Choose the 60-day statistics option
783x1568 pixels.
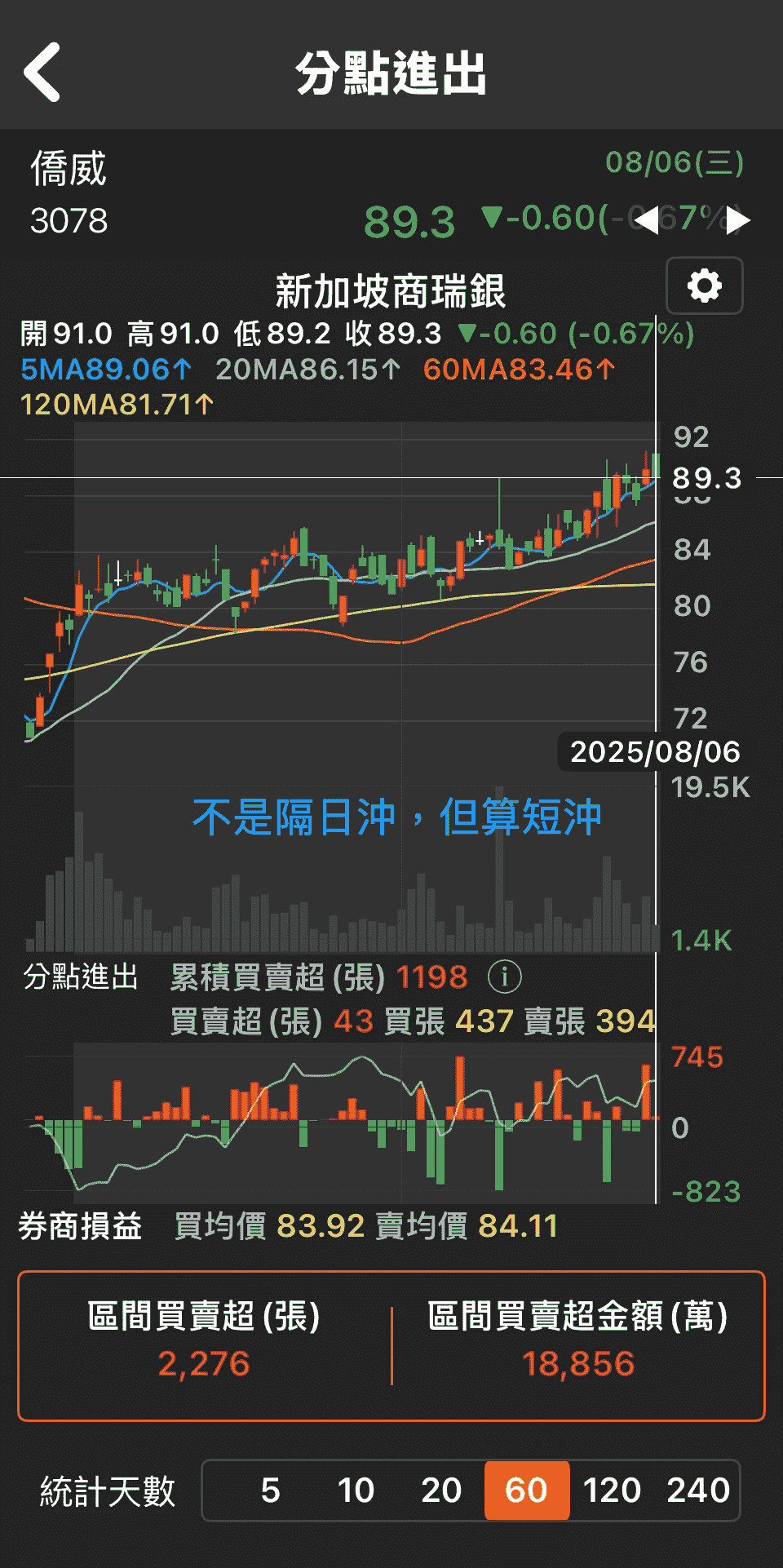(526, 1490)
